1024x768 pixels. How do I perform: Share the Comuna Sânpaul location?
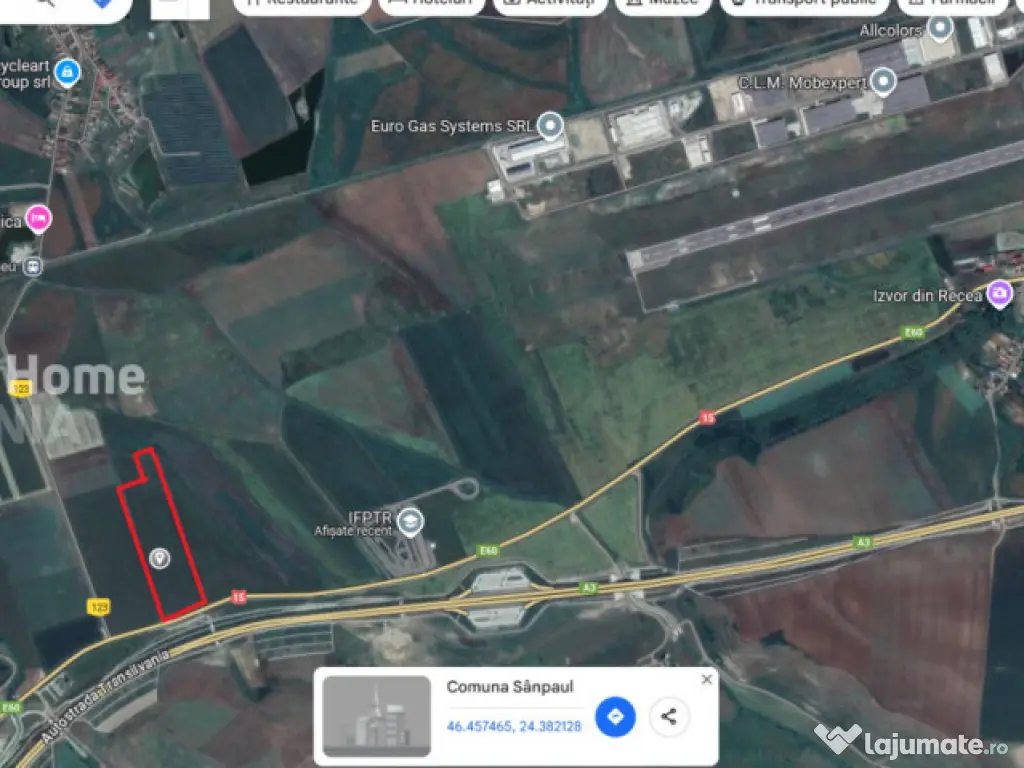point(669,717)
